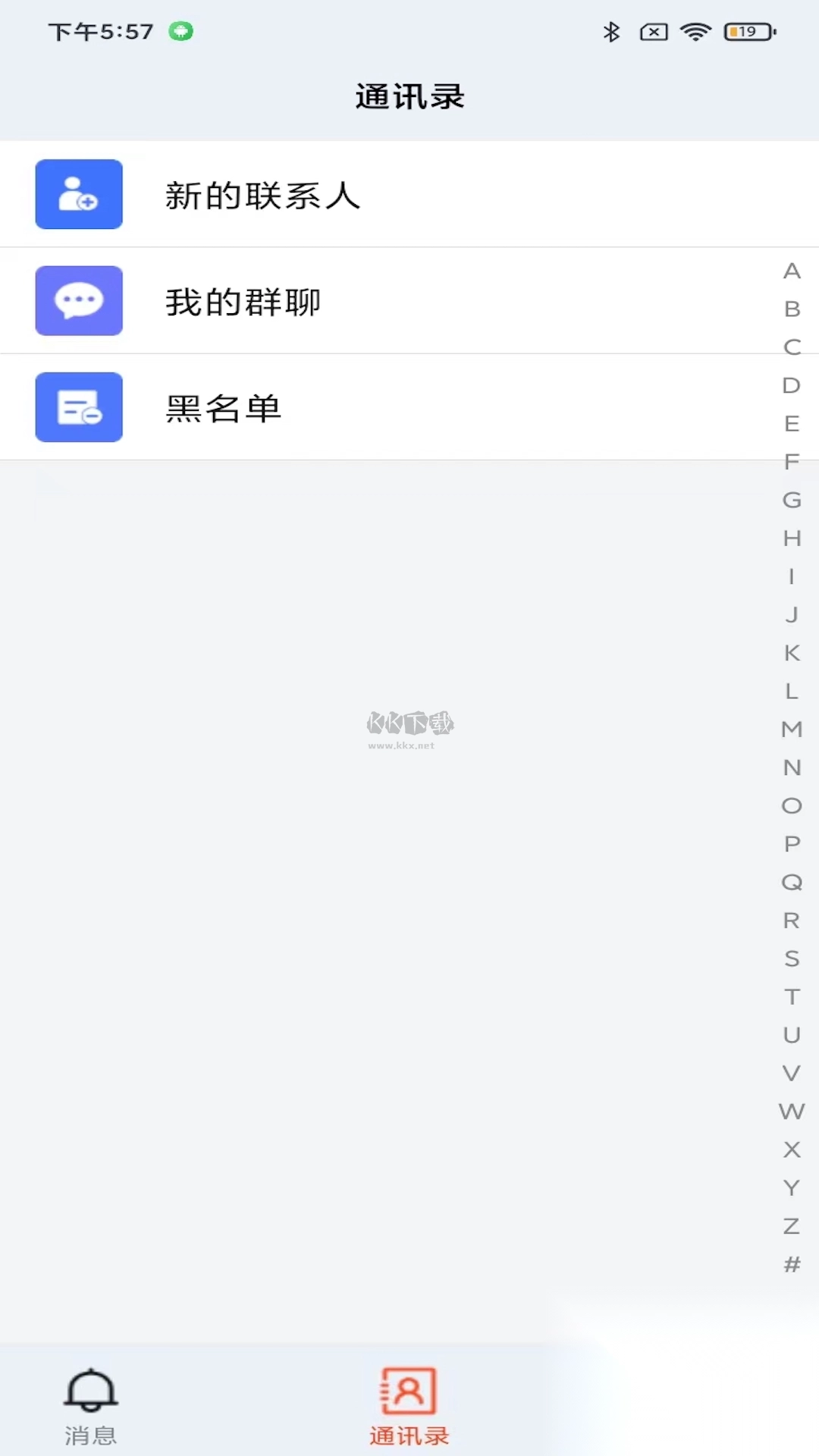The image size is (819, 1456).
Task: Open 黑名单 to view blocked users
Action: pyautogui.click(x=222, y=407)
